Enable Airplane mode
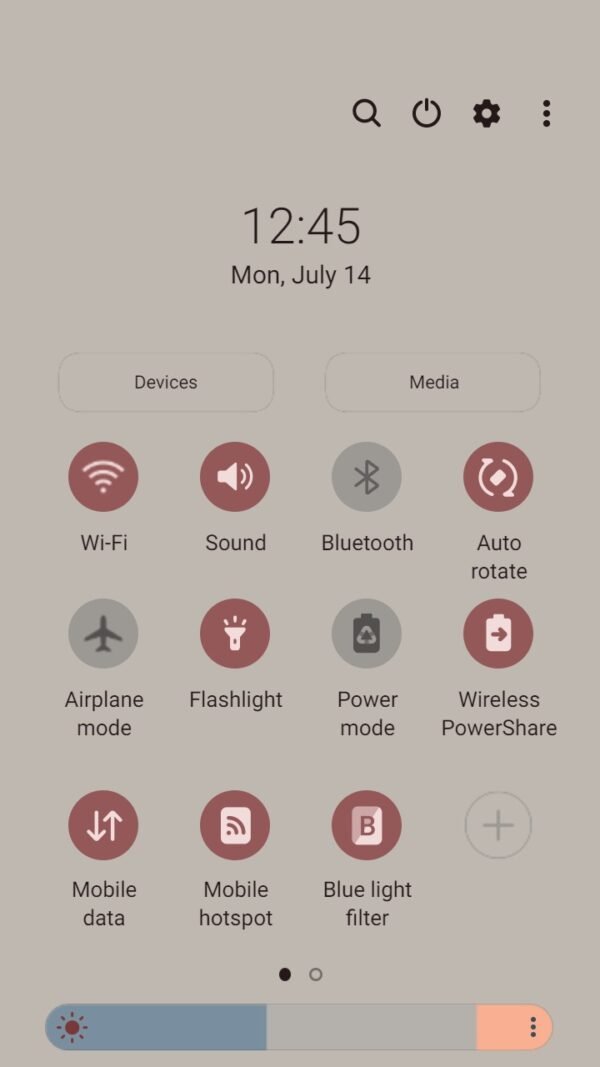The width and height of the screenshot is (600, 1067). tap(103, 634)
